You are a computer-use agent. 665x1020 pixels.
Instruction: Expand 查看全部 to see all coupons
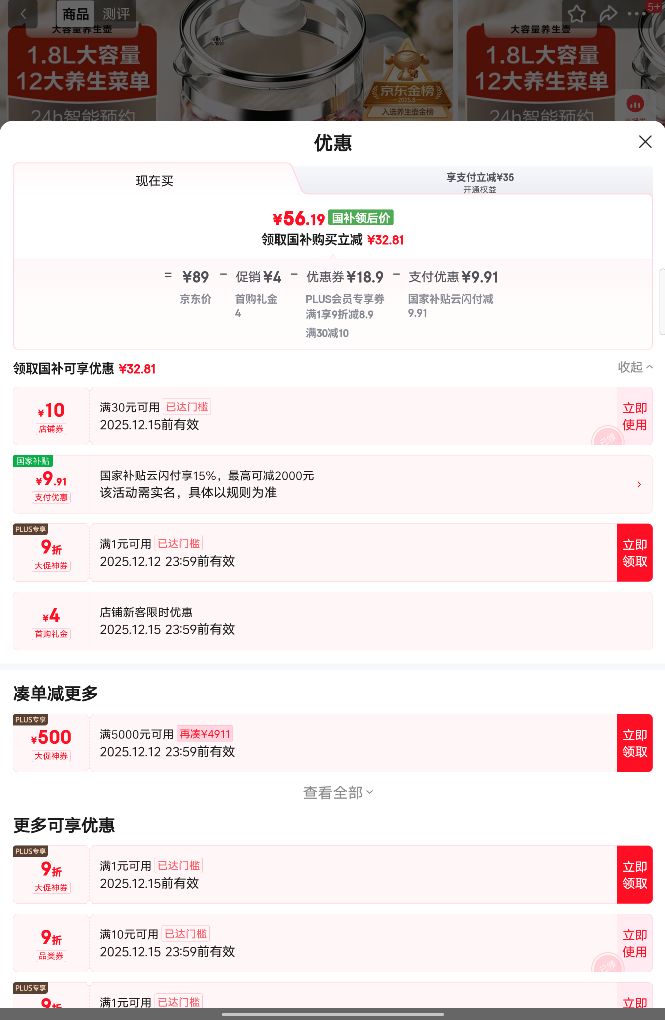(x=338, y=792)
